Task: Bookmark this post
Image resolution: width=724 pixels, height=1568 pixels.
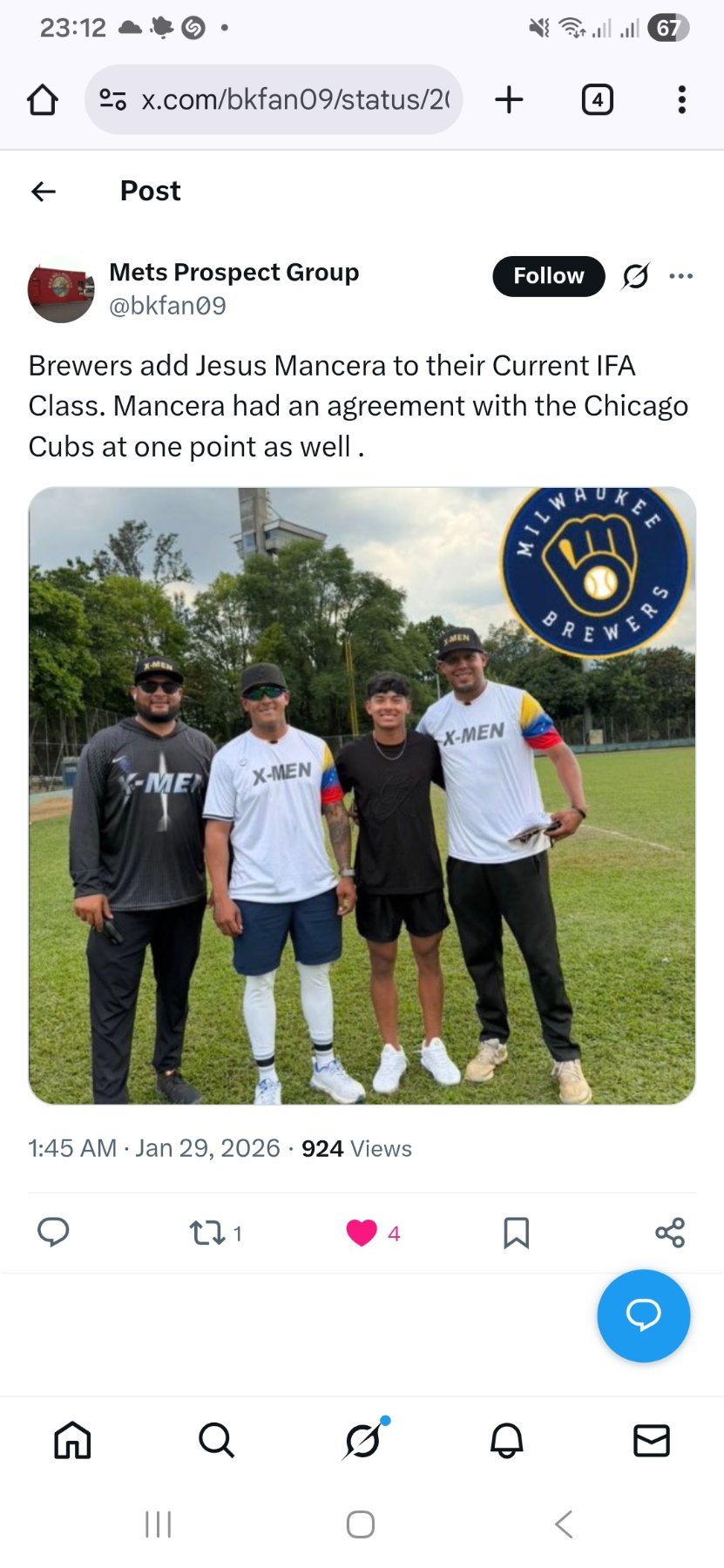Action: click(516, 1233)
